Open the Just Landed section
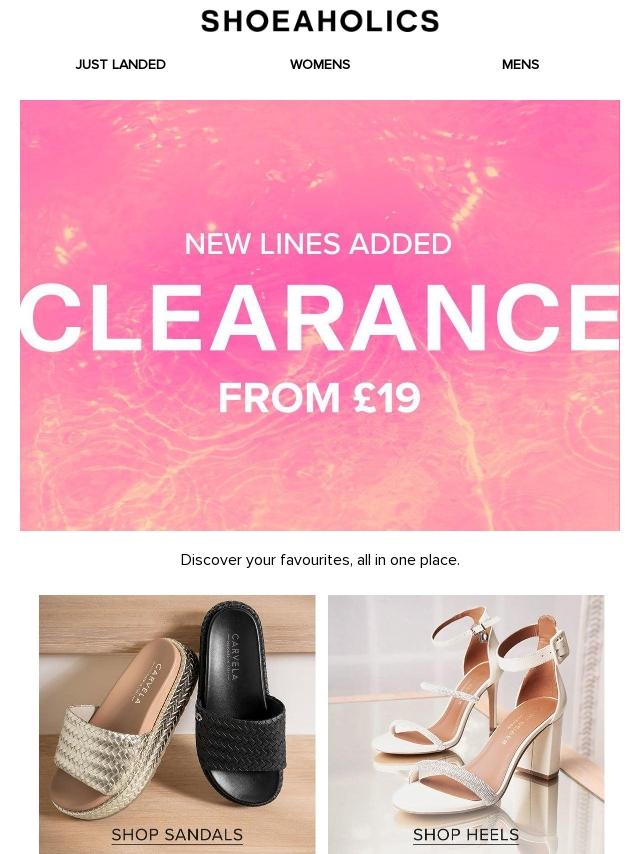 point(120,64)
